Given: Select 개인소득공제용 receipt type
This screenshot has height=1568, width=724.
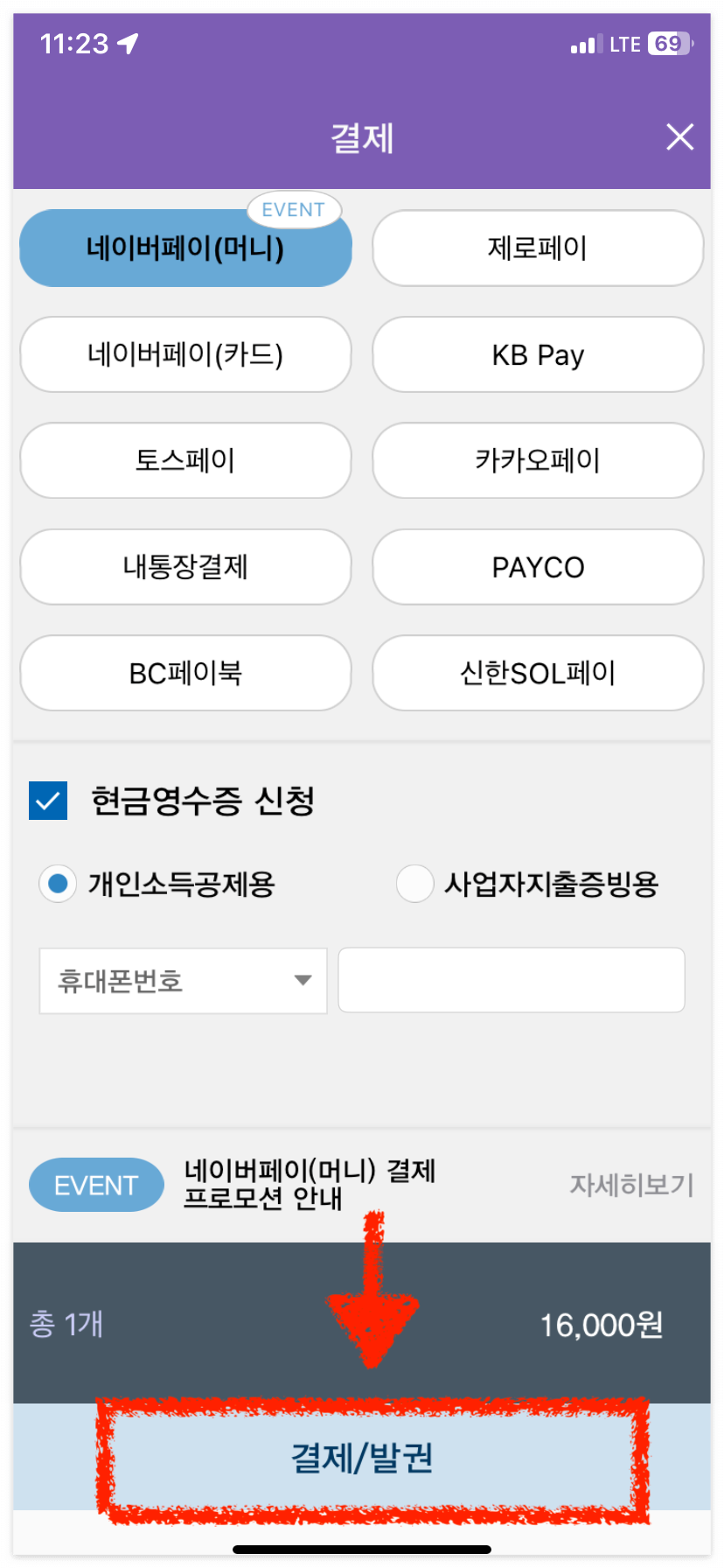Looking at the screenshot, I should 58,884.
